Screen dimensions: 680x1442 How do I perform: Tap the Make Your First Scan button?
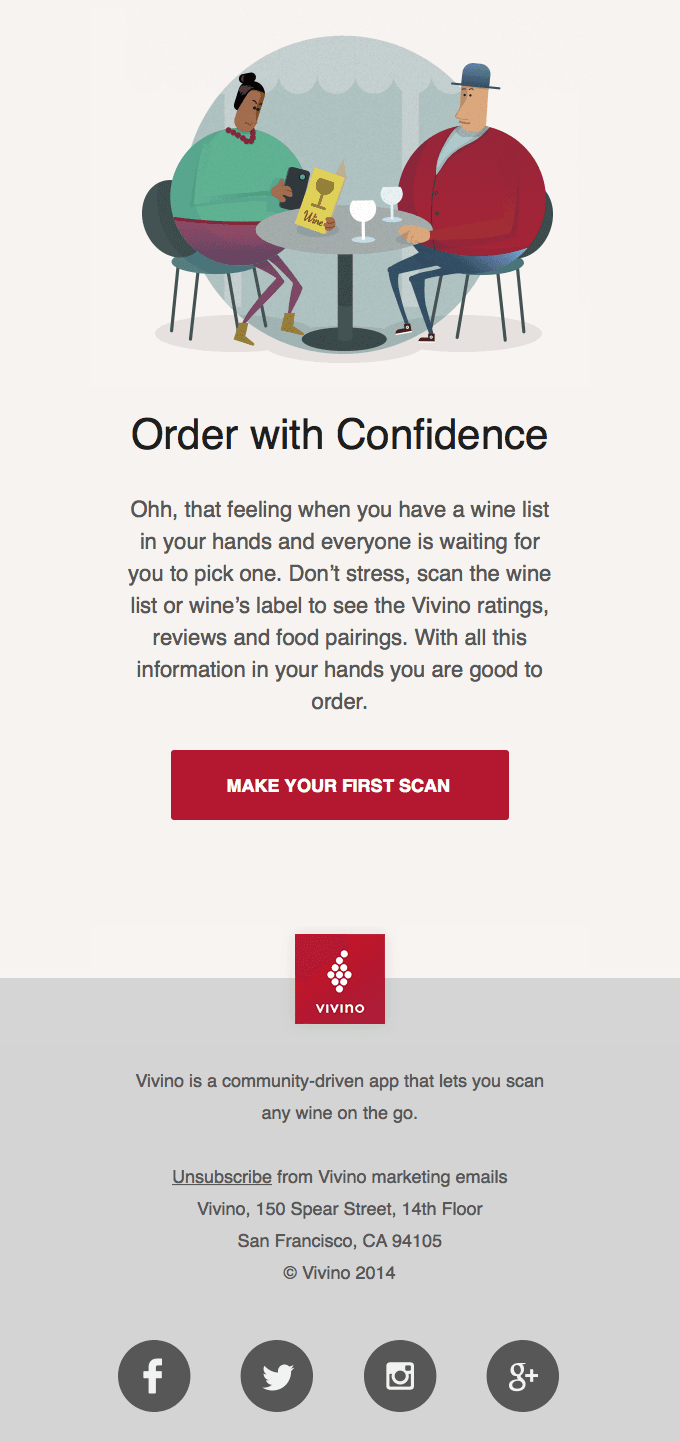[339, 785]
